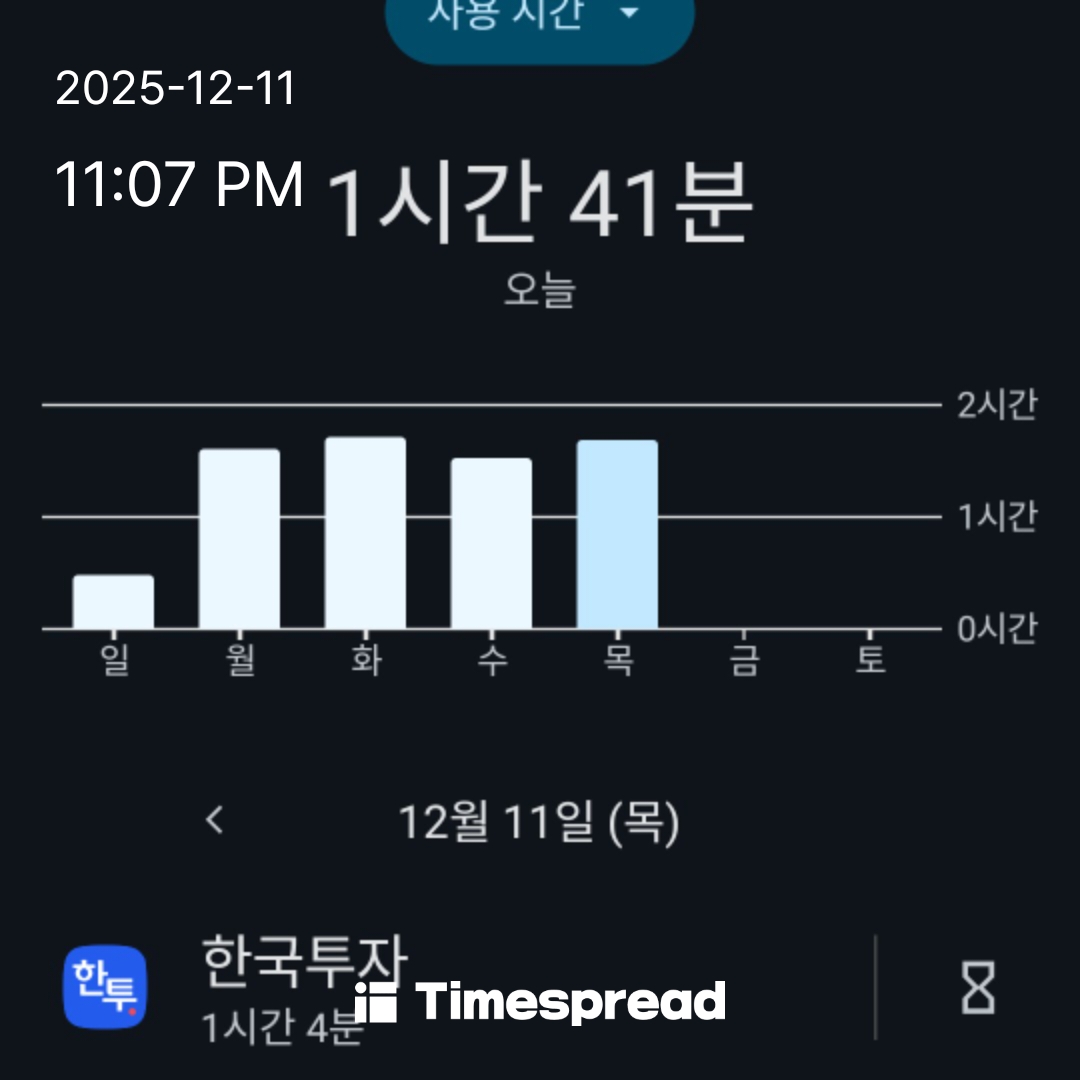Select the 월 bar in the chart
Viewport: 1080px width, 1080px height.
[239, 539]
